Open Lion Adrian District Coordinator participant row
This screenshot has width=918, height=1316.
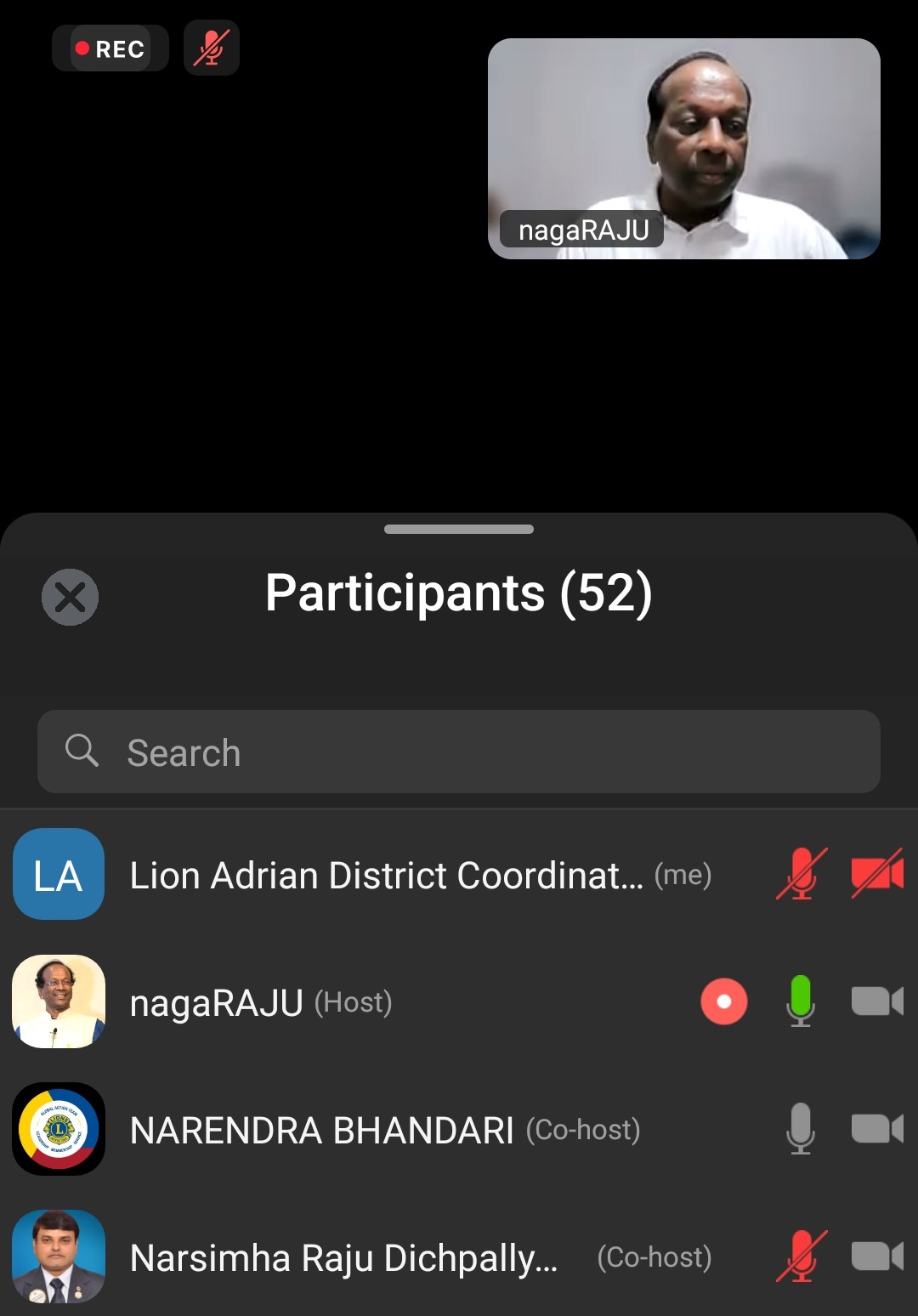click(x=386, y=875)
